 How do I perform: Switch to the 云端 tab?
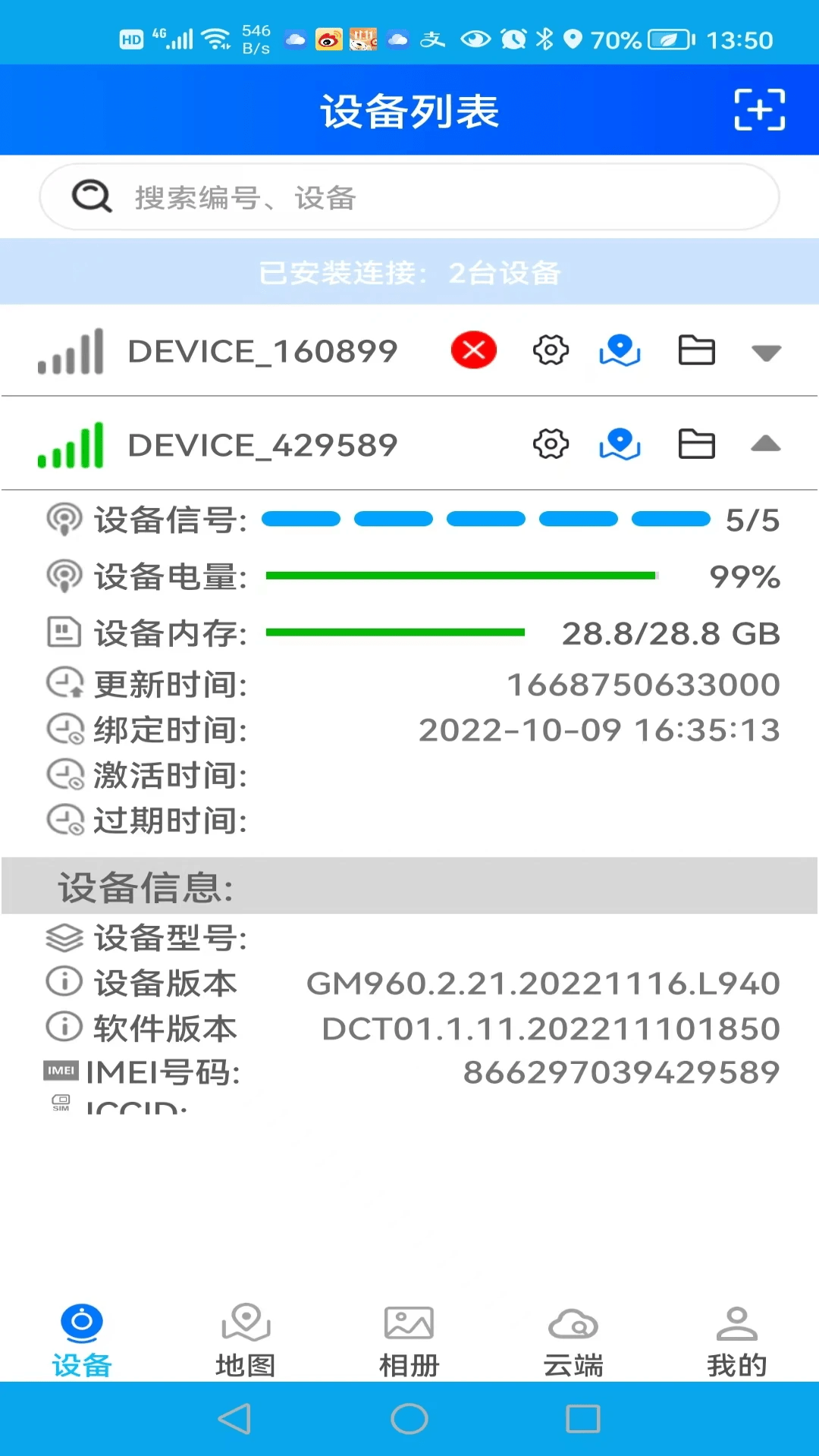pos(573,1341)
